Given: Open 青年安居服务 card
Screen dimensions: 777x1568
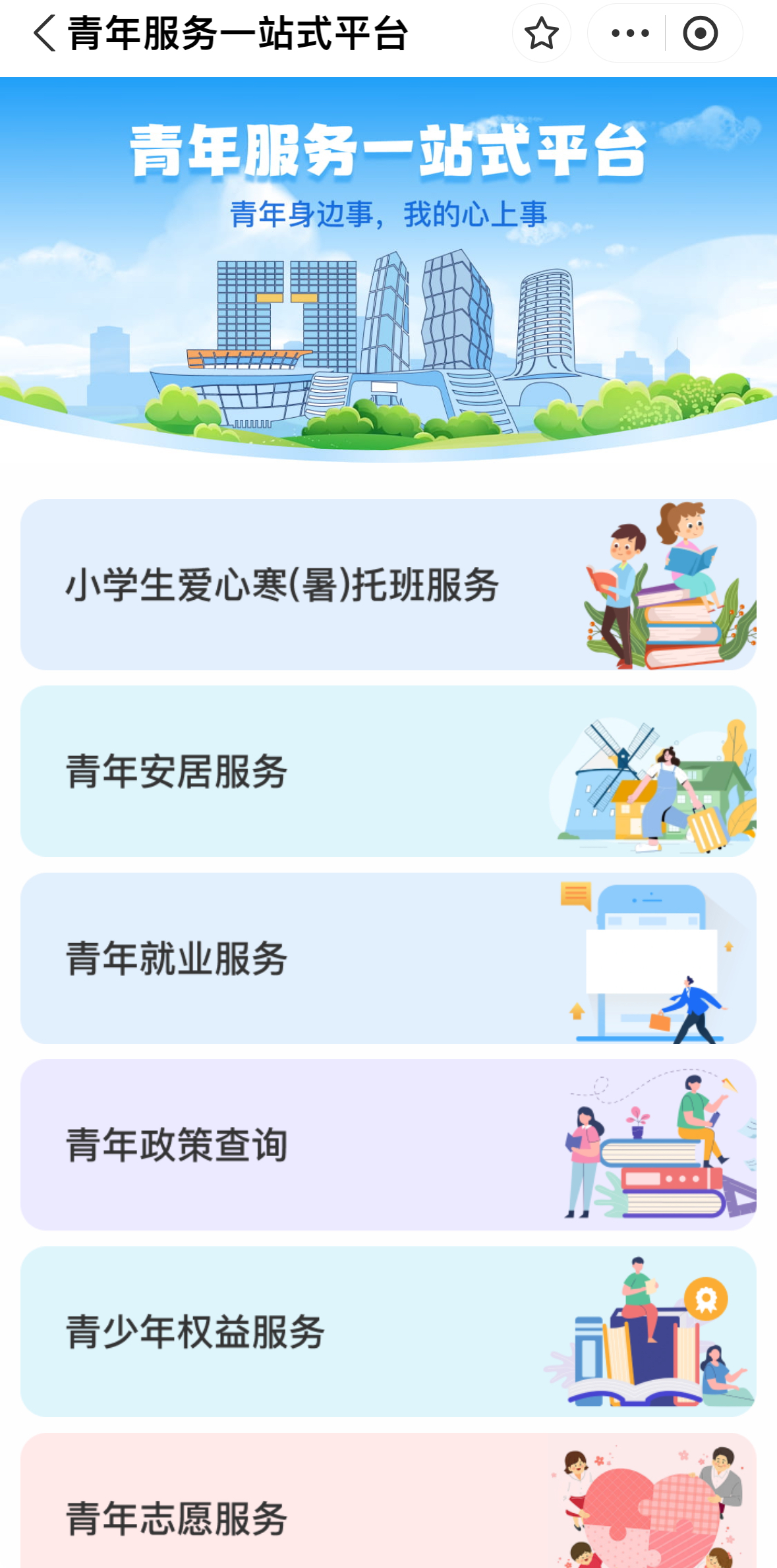Looking at the screenshot, I should coord(388,771).
